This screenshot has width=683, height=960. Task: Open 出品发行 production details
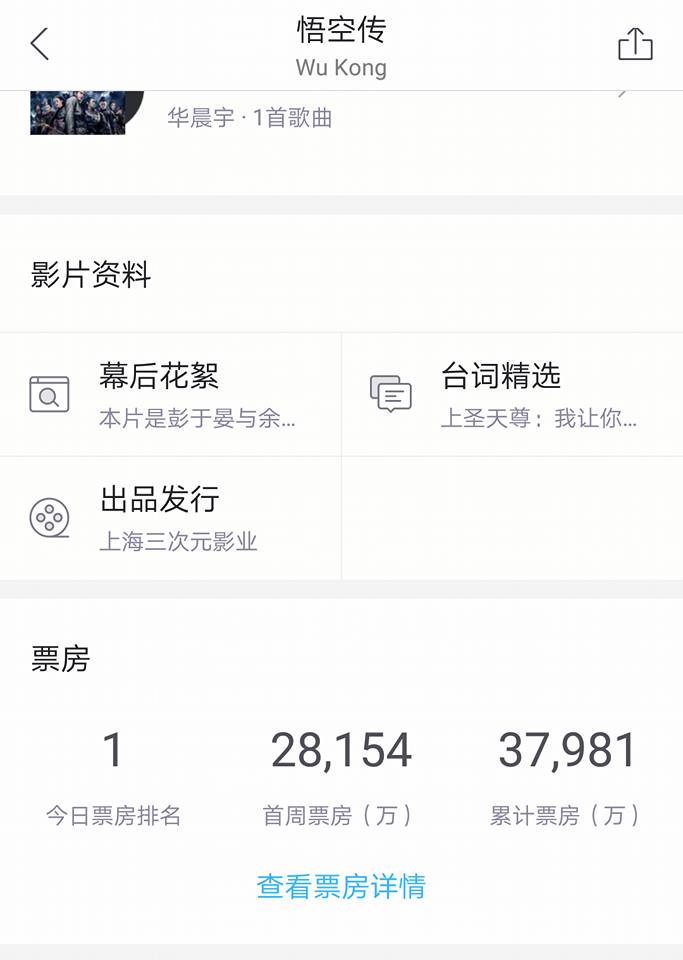(170, 518)
